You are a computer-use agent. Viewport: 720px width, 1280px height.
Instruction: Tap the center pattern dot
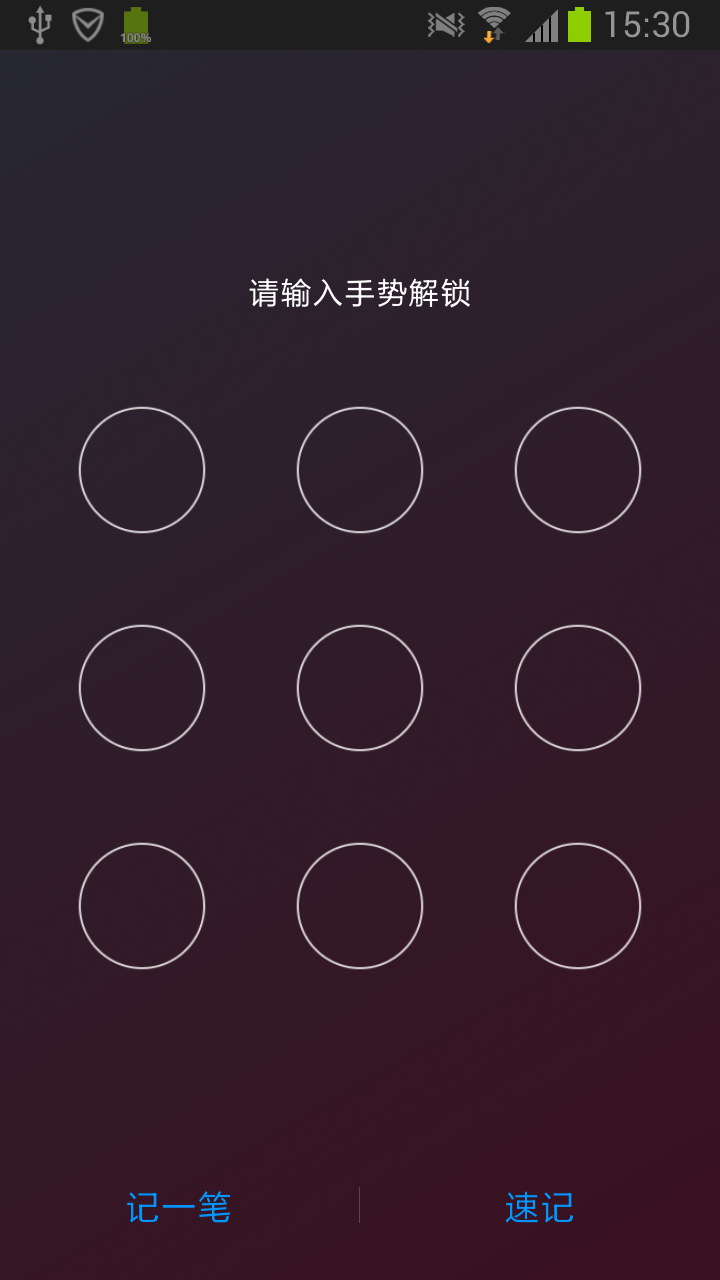[360, 688]
